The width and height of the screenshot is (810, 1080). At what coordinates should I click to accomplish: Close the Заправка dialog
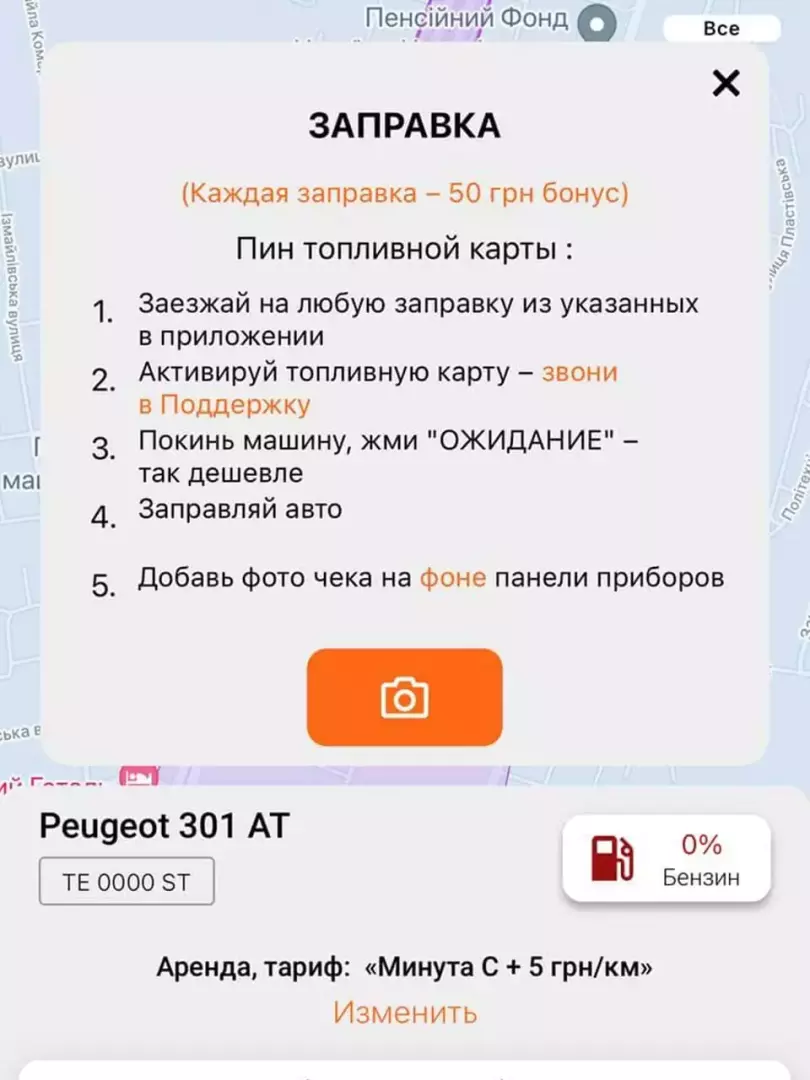point(725,83)
